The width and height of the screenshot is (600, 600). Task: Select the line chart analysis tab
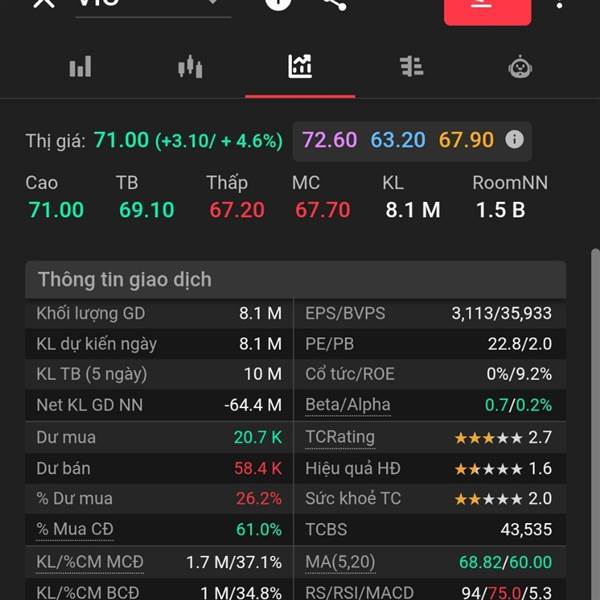(x=300, y=67)
